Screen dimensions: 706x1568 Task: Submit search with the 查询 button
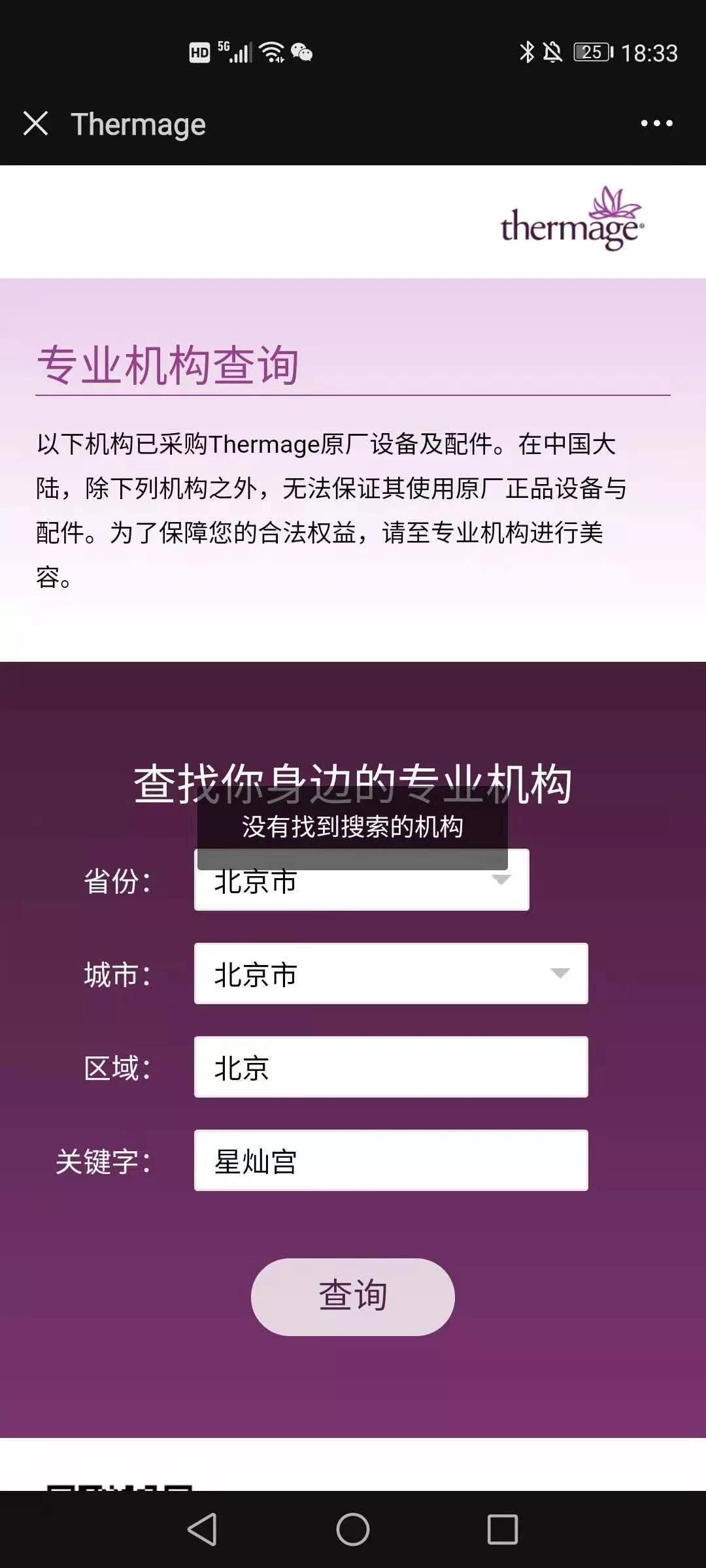tap(352, 1297)
